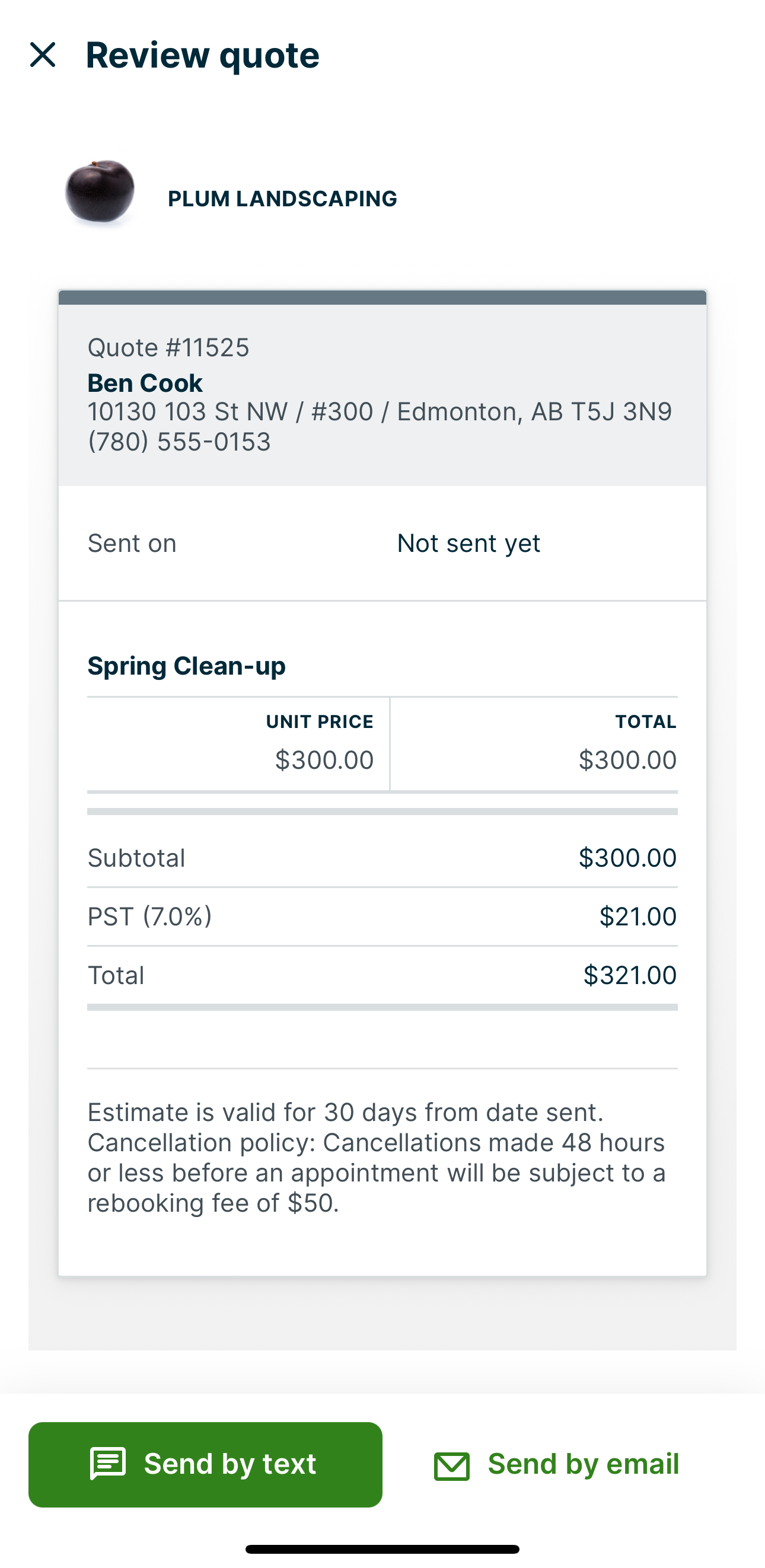765x1568 pixels.
Task: Click the Not sent yet status
Action: point(468,542)
